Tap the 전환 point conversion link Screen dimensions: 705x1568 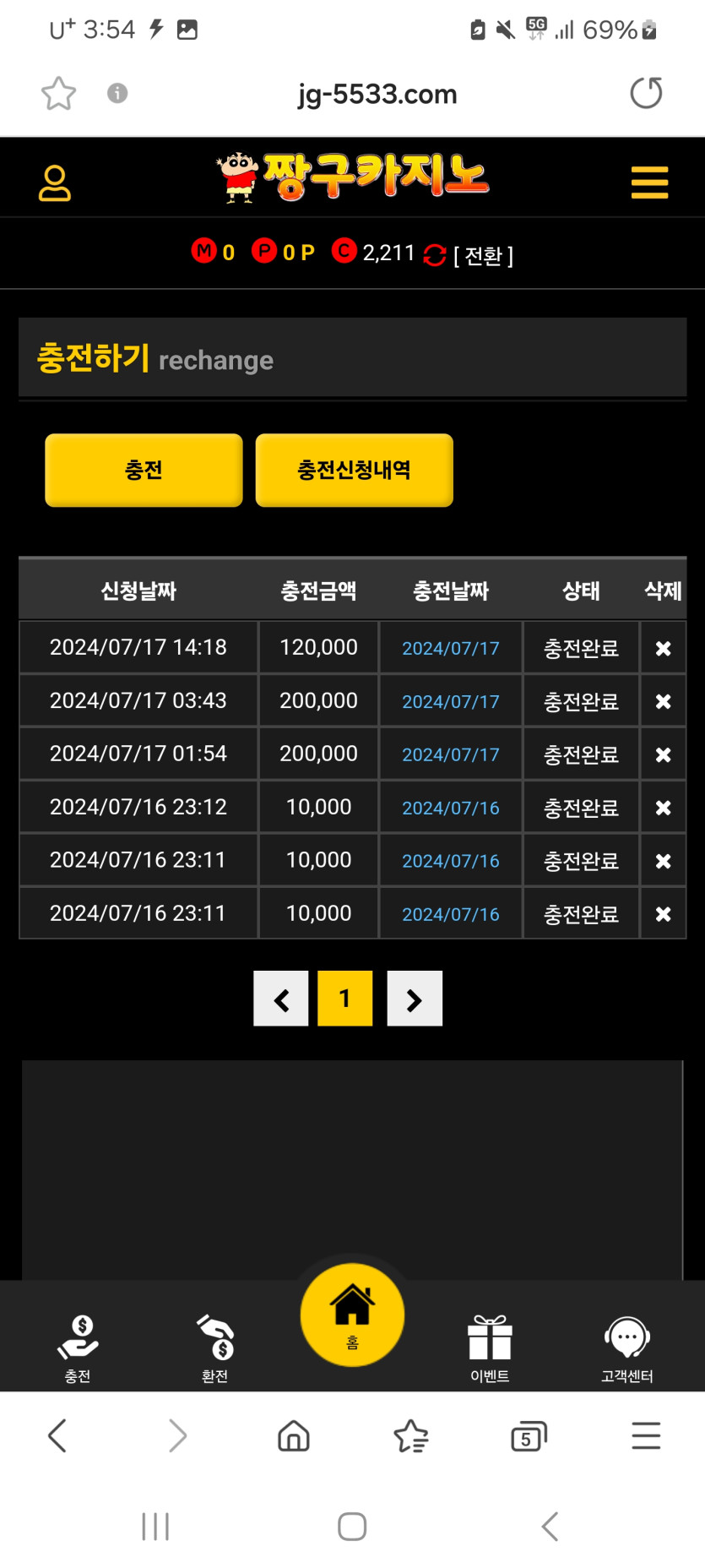point(483,254)
